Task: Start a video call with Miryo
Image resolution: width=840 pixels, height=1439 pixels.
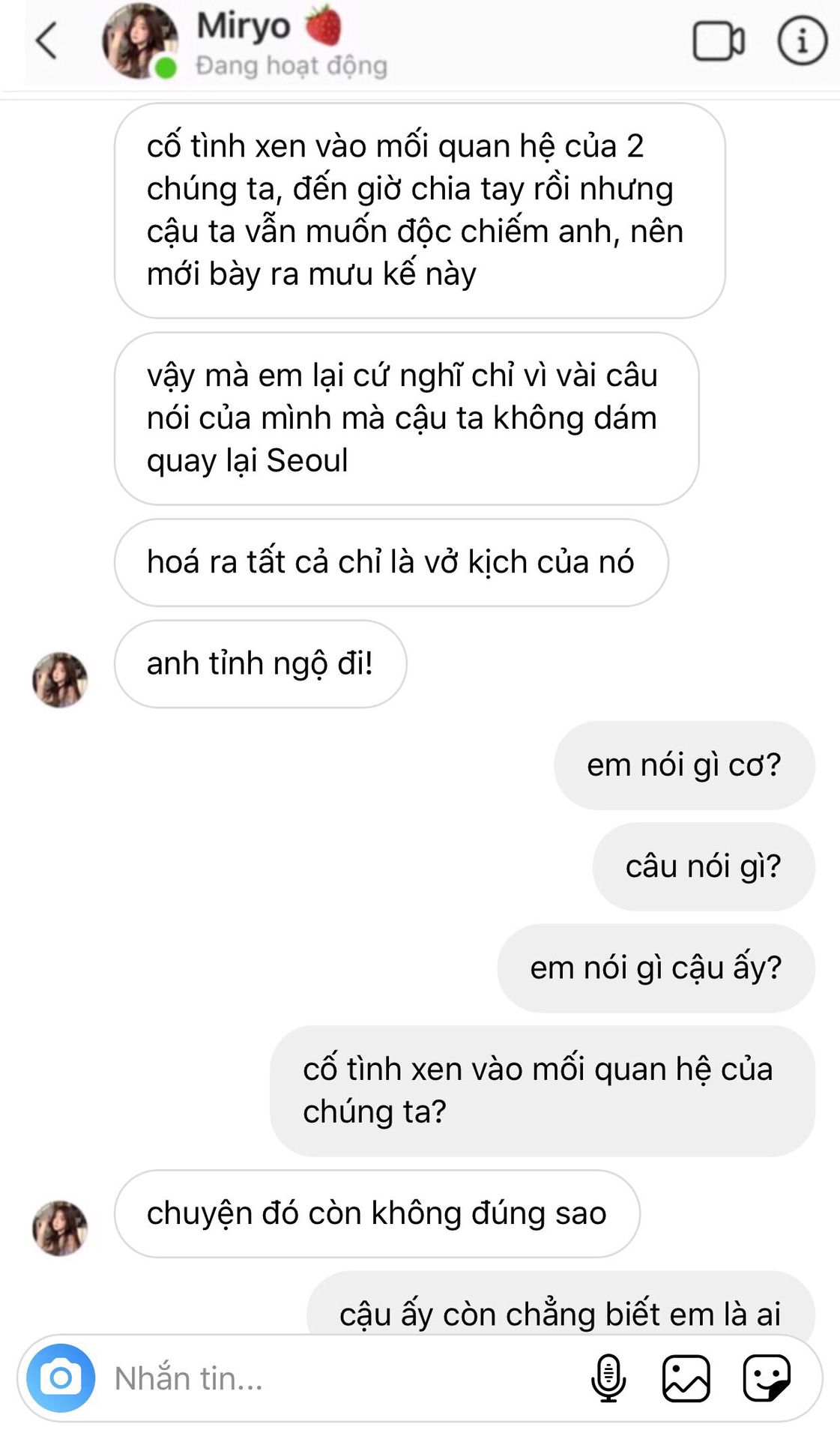Action: 718,41
